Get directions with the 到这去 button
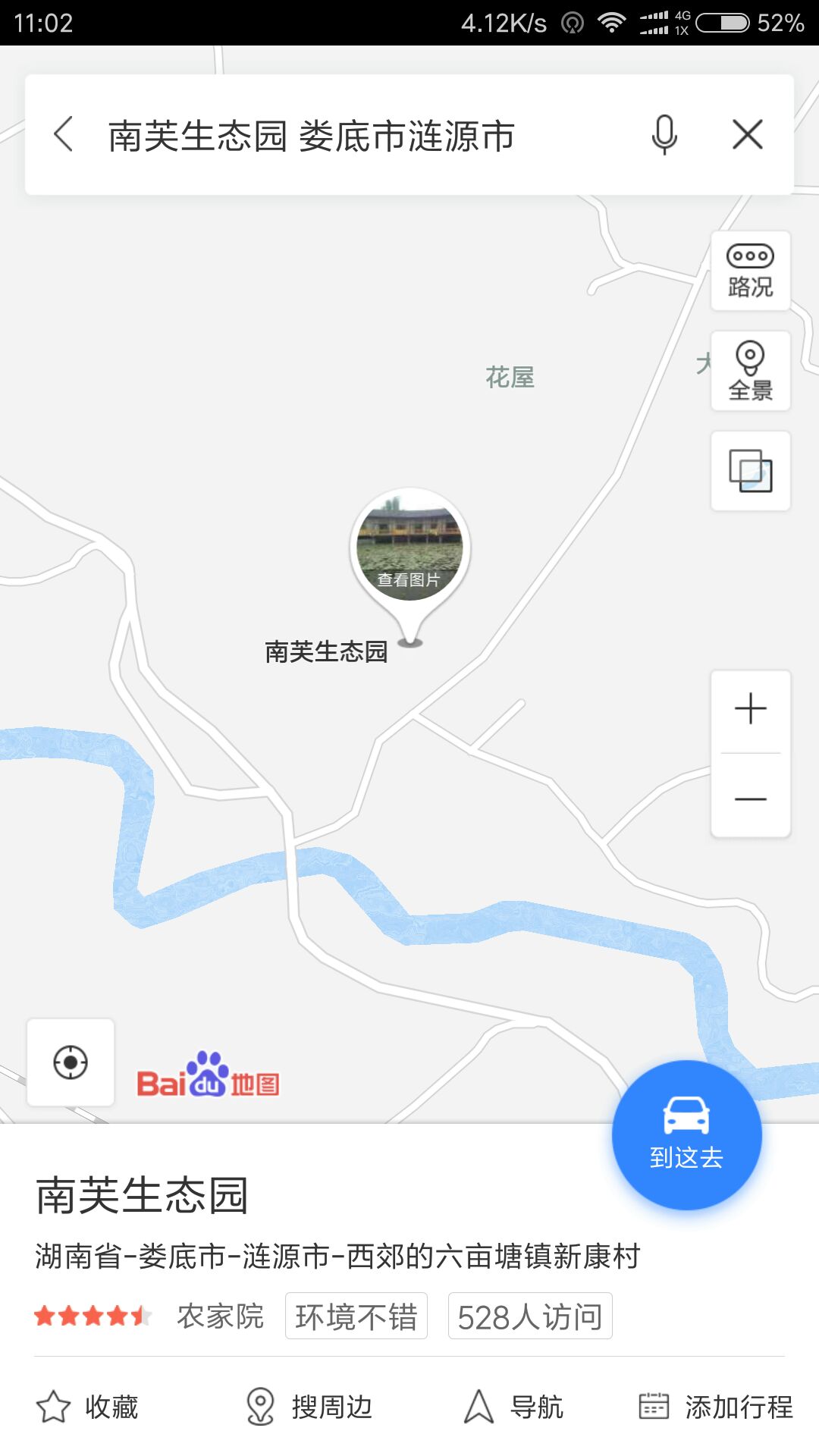Screen dimensions: 819x1456 pyautogui.click(x=686, y=1134)
